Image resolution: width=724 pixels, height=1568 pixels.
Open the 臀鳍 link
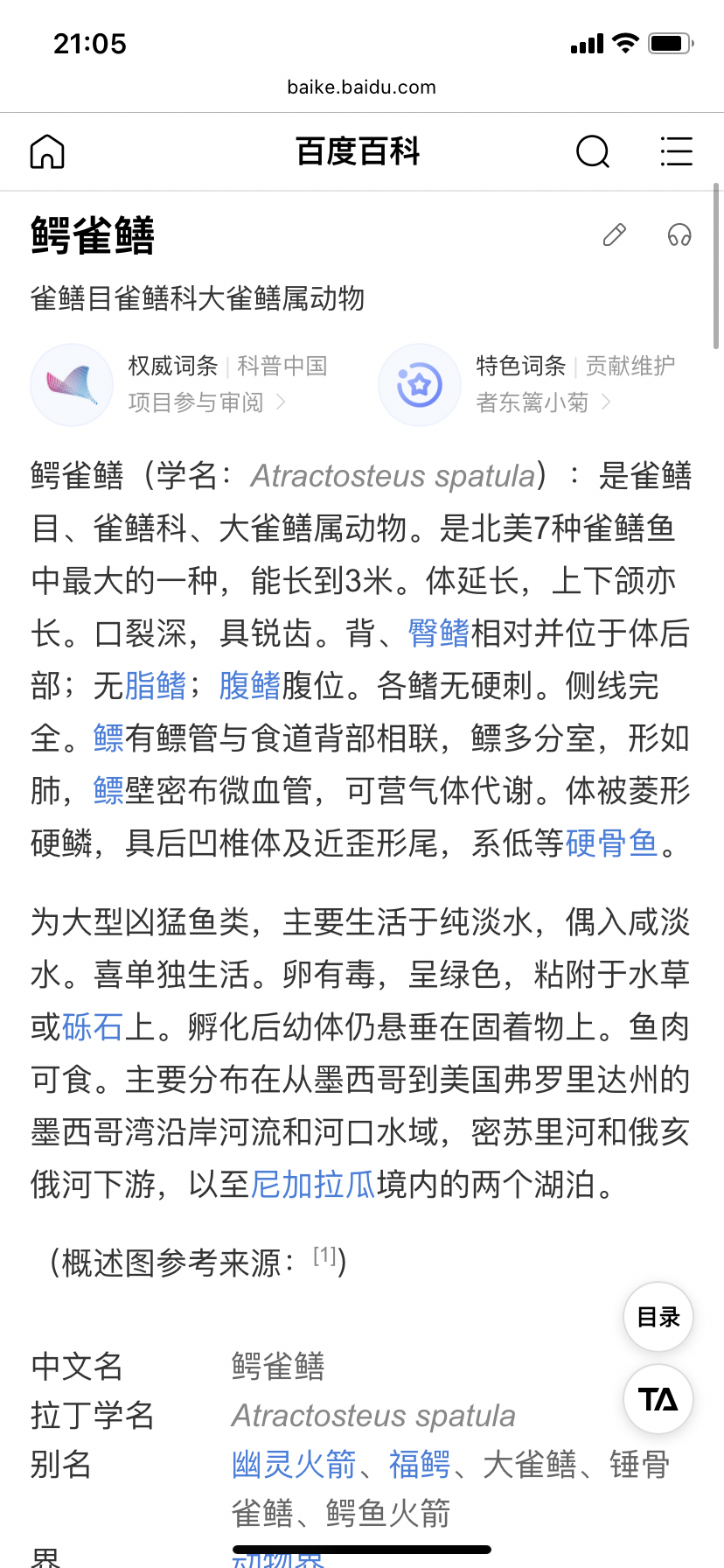point(439,633)
